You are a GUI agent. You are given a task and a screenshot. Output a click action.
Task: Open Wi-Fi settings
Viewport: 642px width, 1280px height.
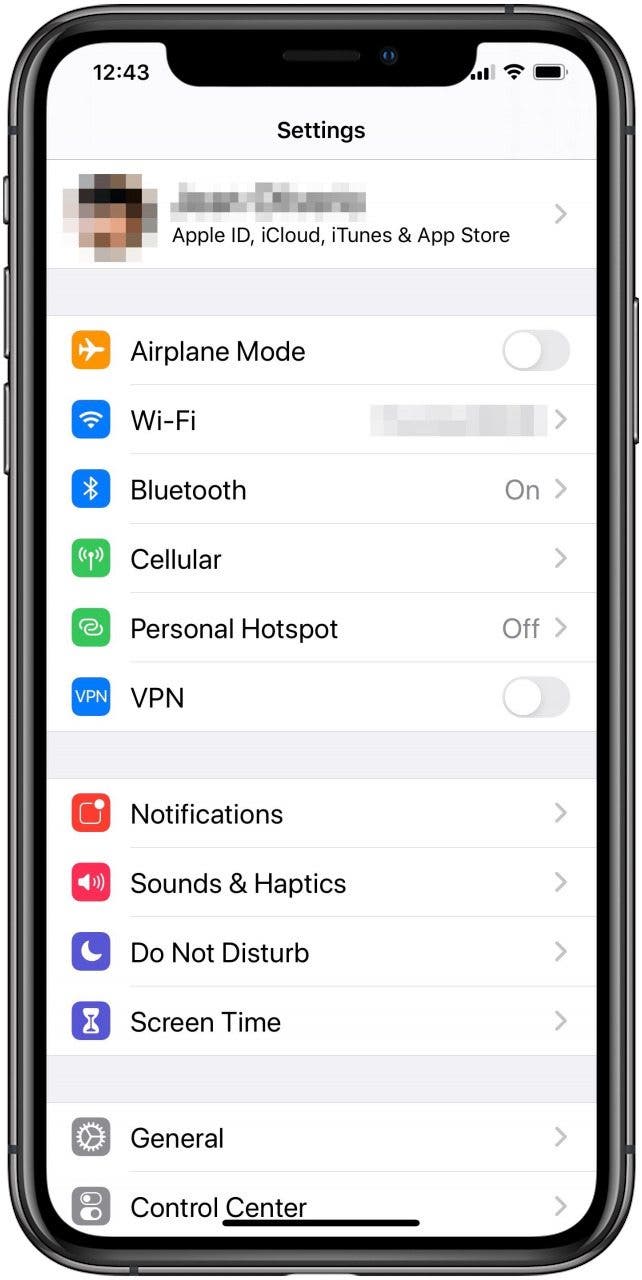[x=321, y=420]
